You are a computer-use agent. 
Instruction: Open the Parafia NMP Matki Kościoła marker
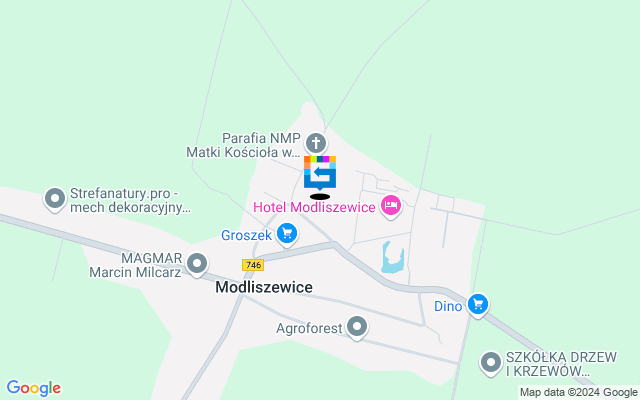(x=316, y=143)
